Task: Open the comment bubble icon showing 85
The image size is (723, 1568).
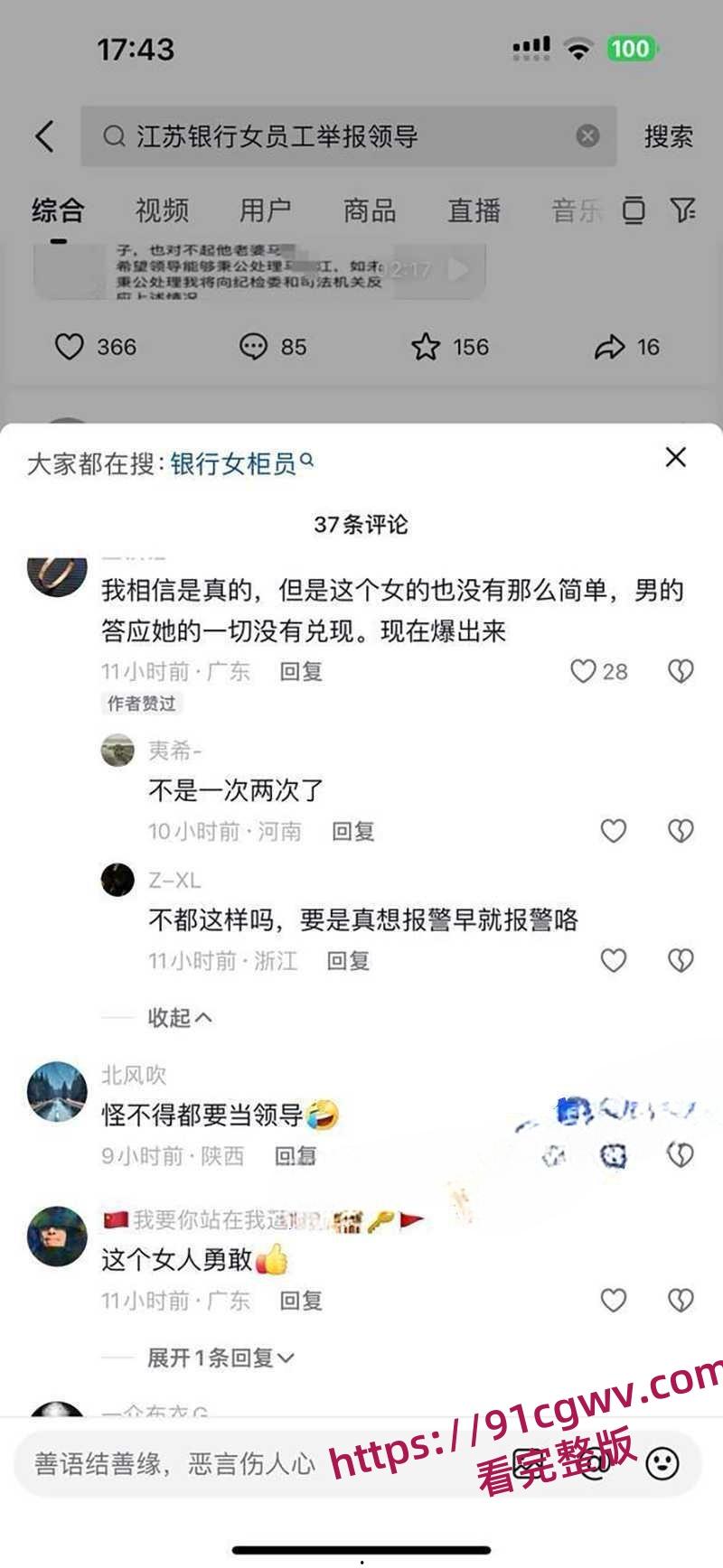Action: pyautogui.click(x=255, y=345)
